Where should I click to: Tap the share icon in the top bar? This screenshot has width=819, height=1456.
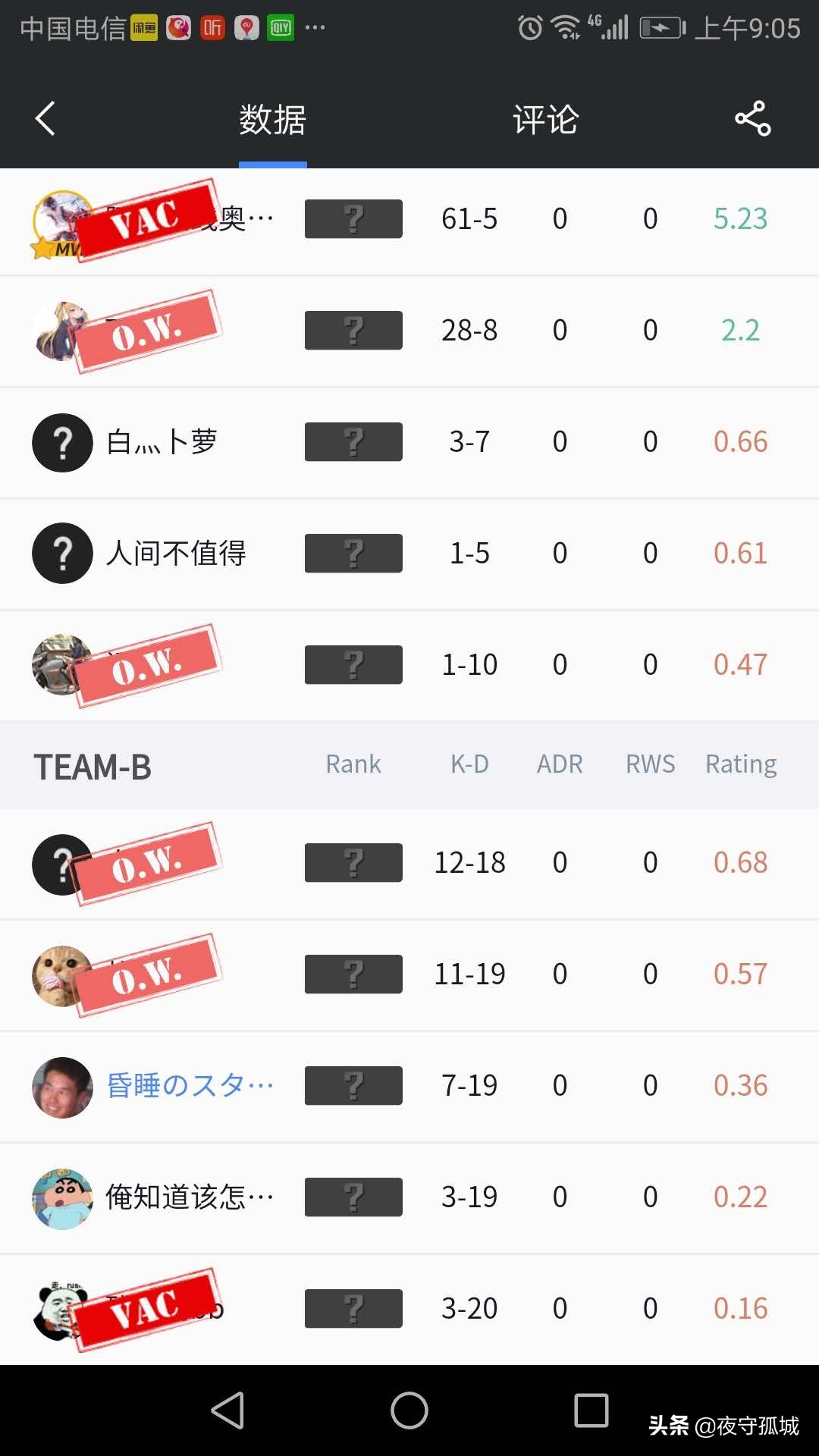[x=750, y=118]
